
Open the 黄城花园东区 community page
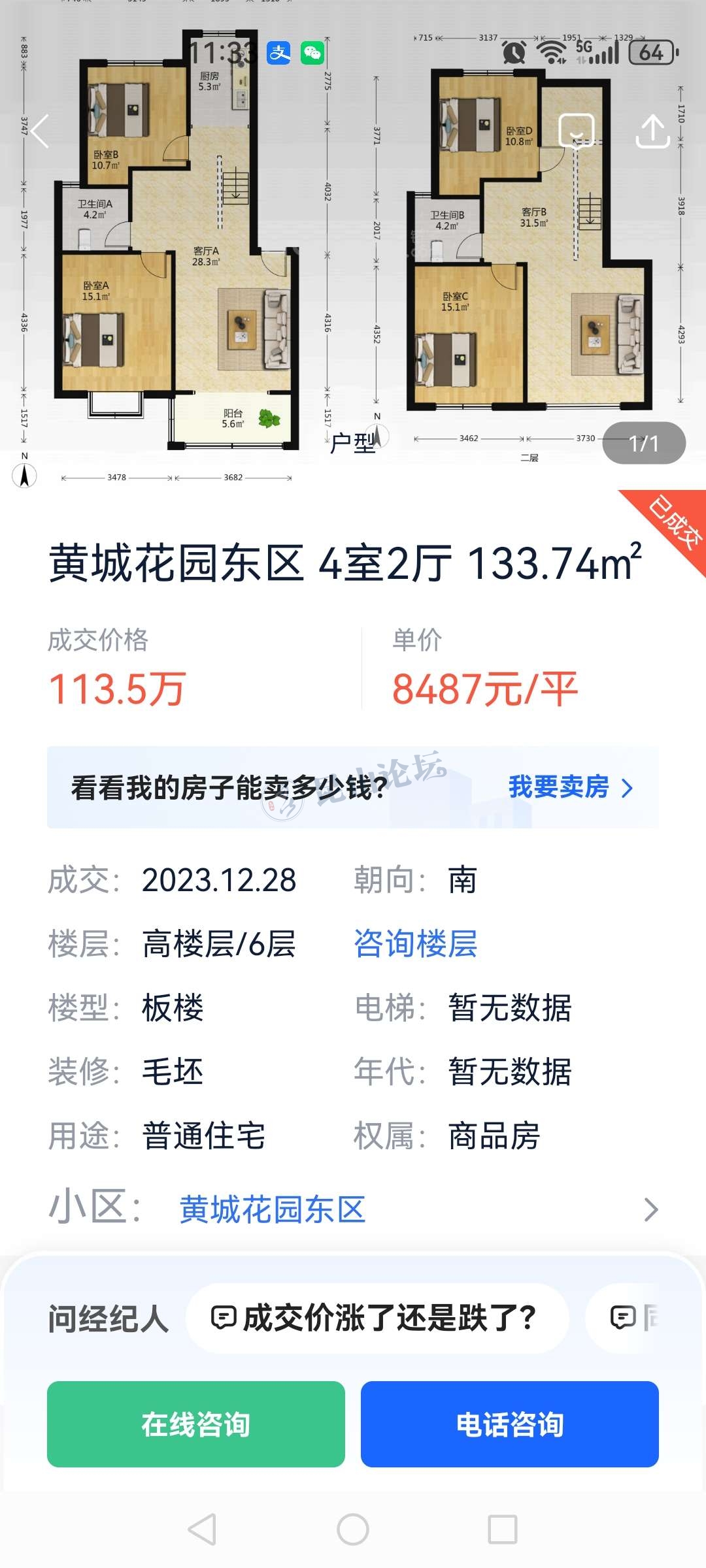tap(272, 1209)
